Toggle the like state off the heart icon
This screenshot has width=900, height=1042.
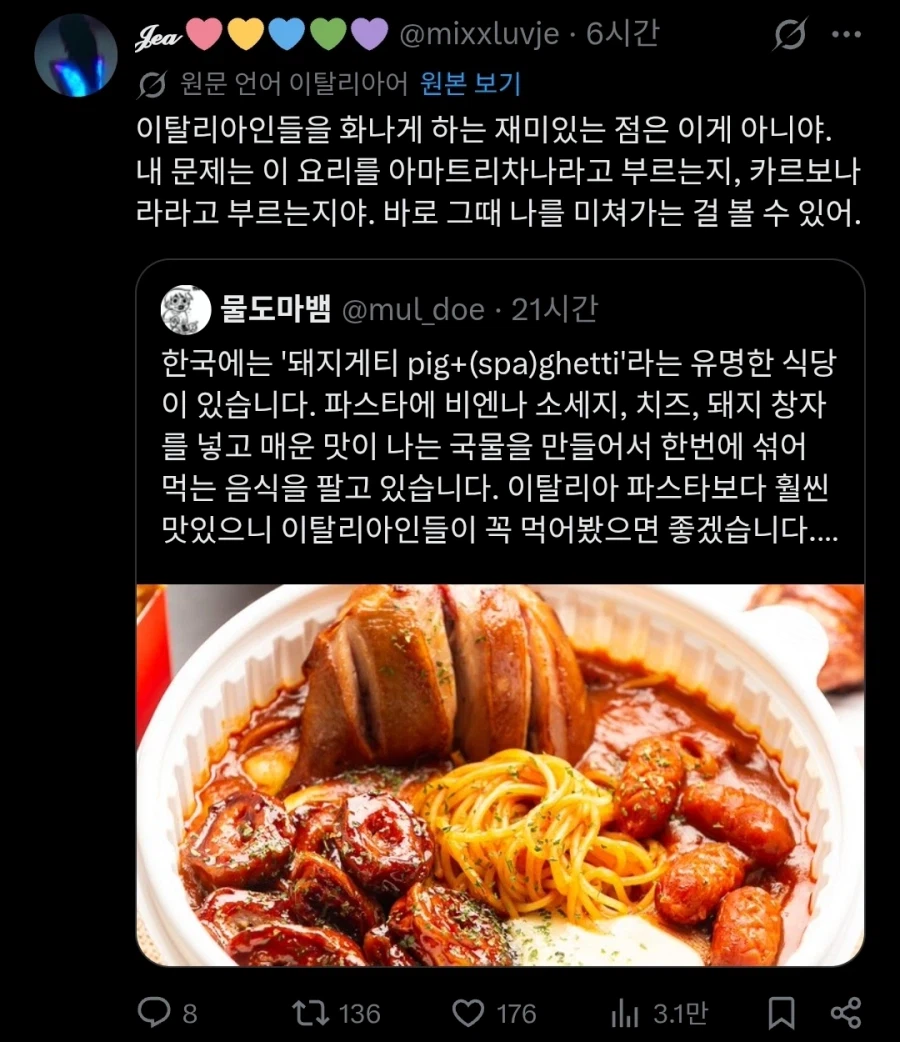click(x=469, y=1013)
